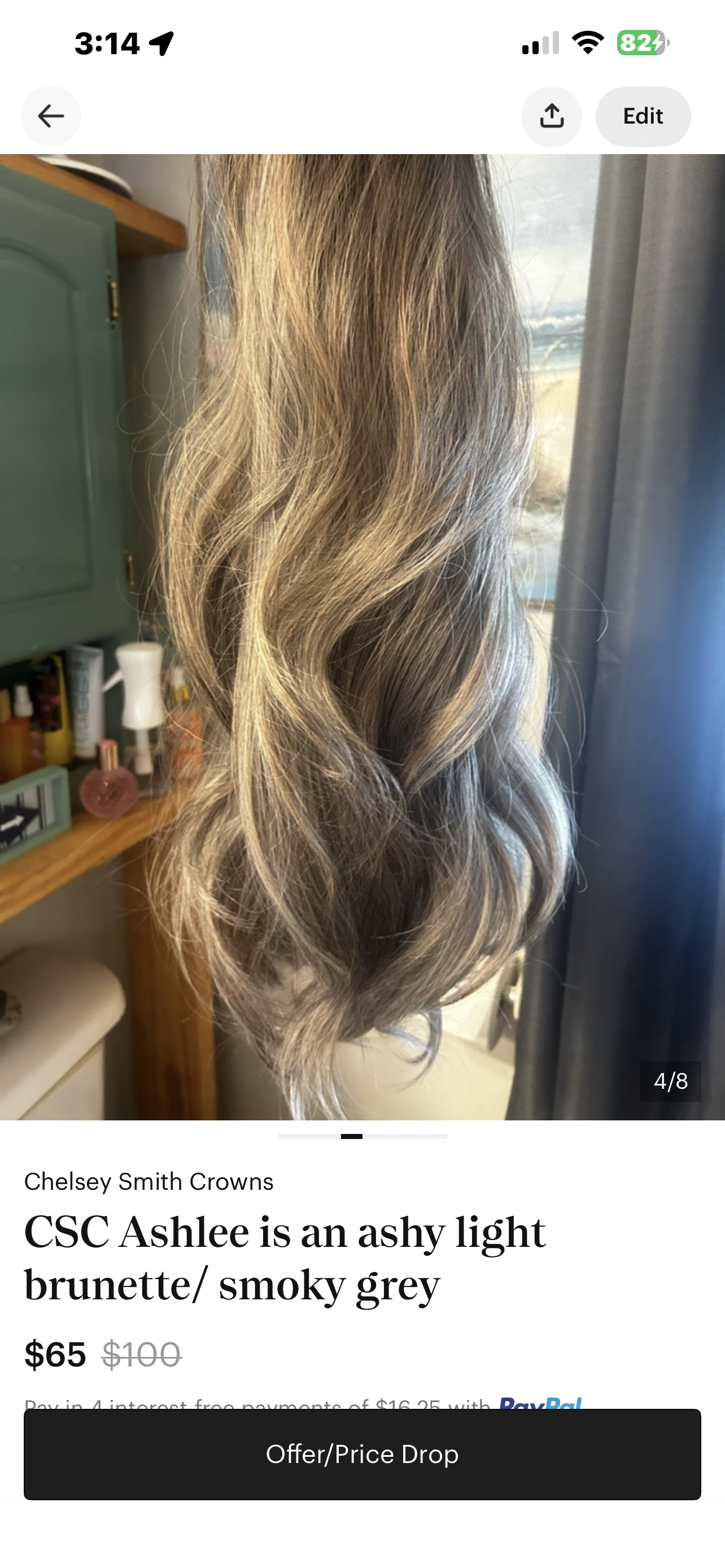Viewport: 725px width, 1568px height.
Task: Go back using the arrow button
Action: click(x=51, y=116)
